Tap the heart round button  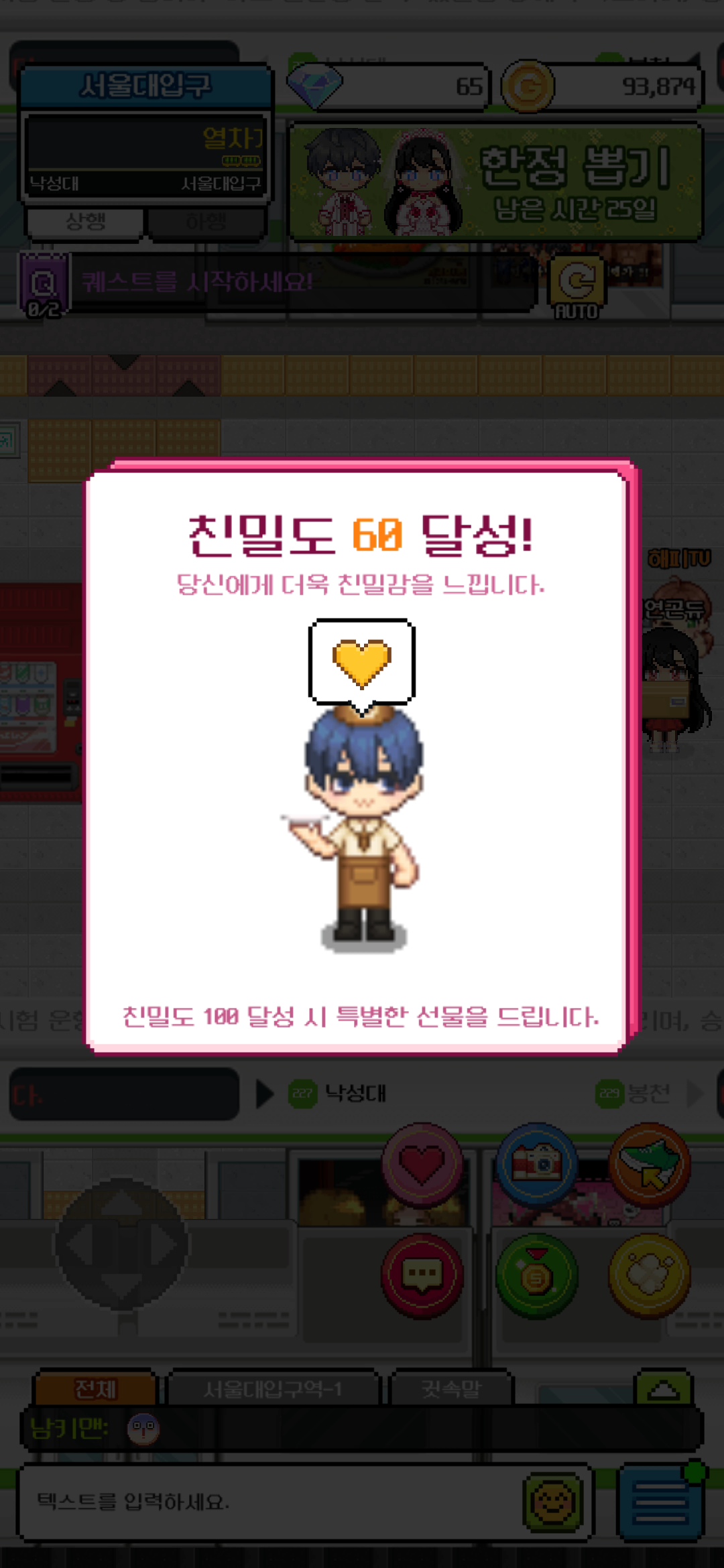coord(422,1165)
